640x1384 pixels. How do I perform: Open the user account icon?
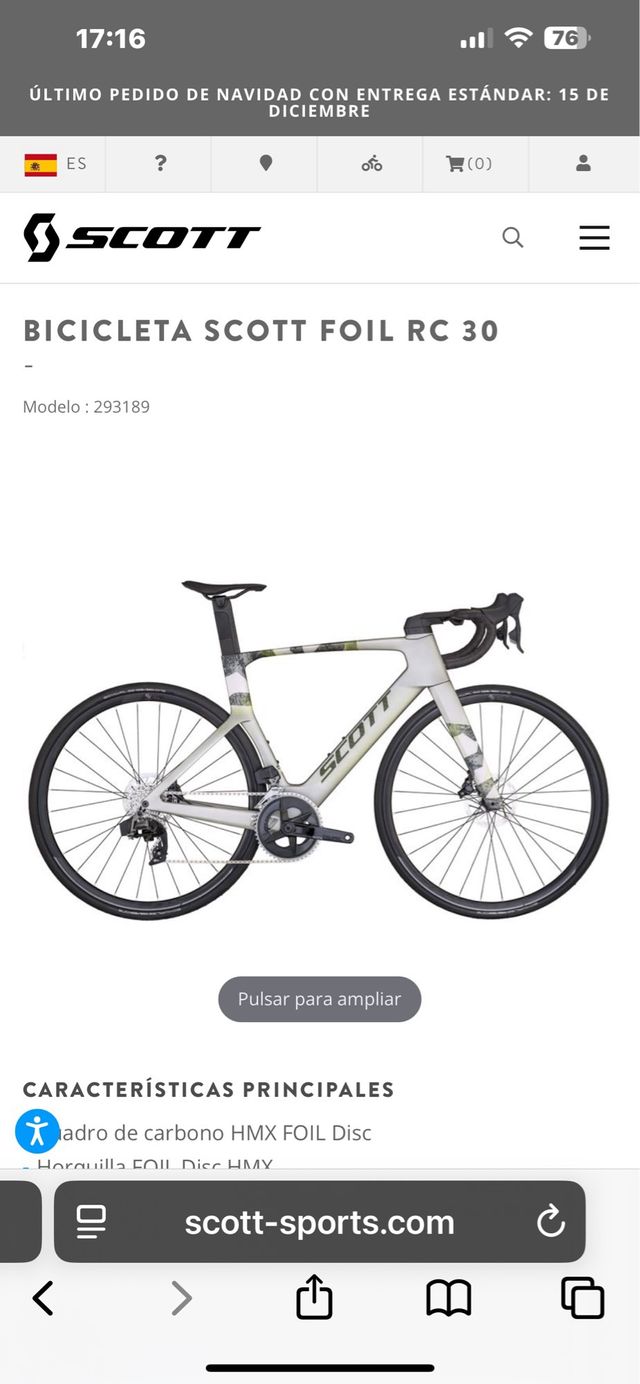pyautogui.click(x=583, y=164)
